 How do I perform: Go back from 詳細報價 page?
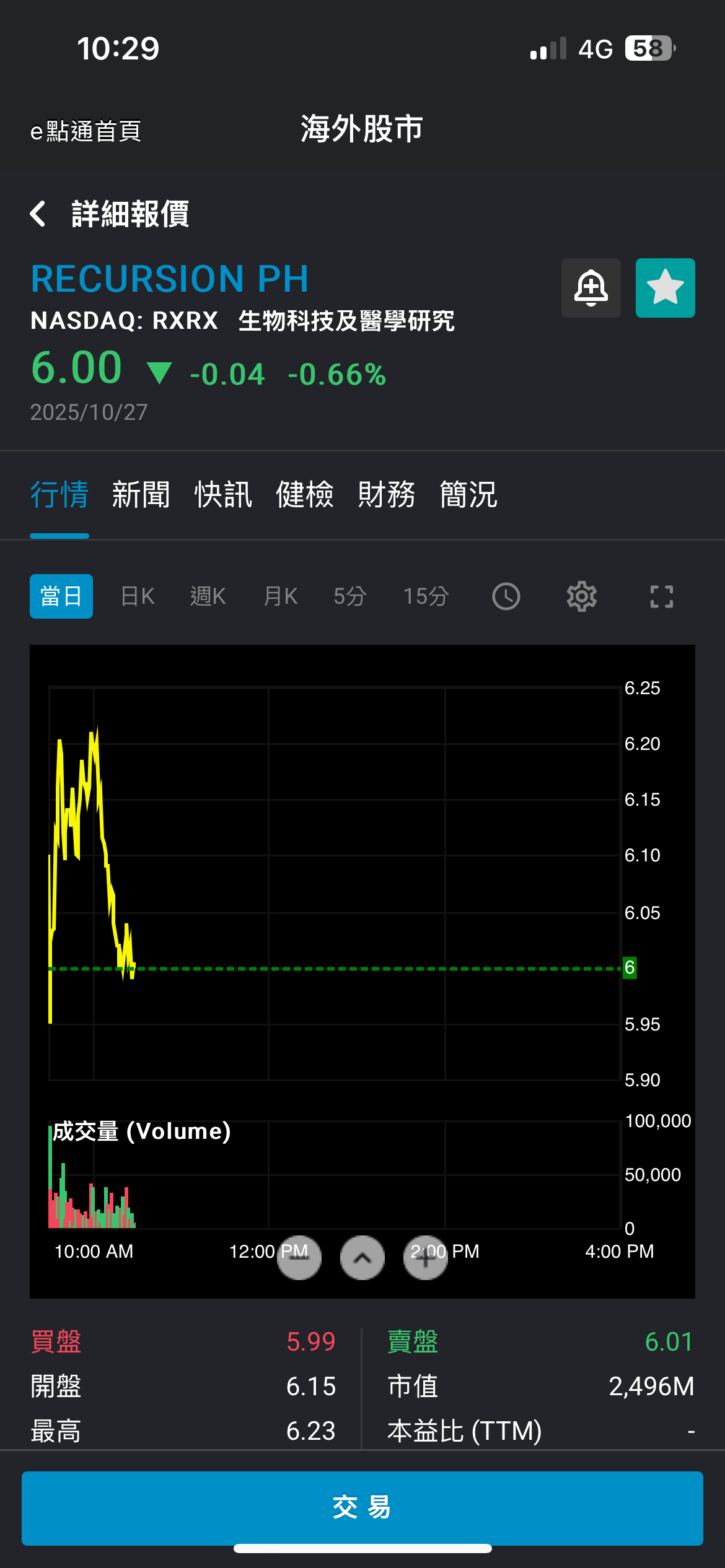(x=38, y=214)
